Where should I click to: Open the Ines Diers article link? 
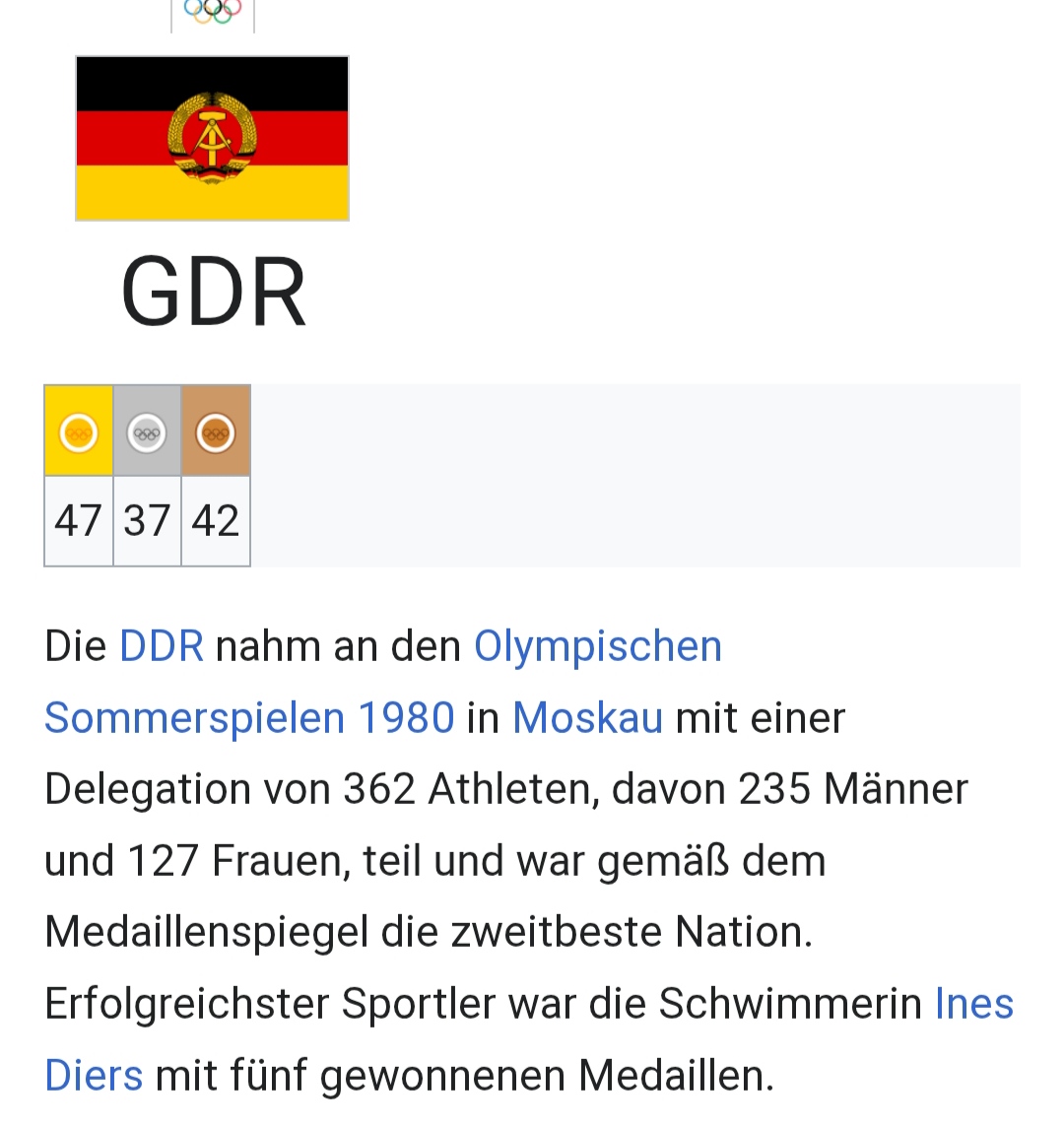973,1005
